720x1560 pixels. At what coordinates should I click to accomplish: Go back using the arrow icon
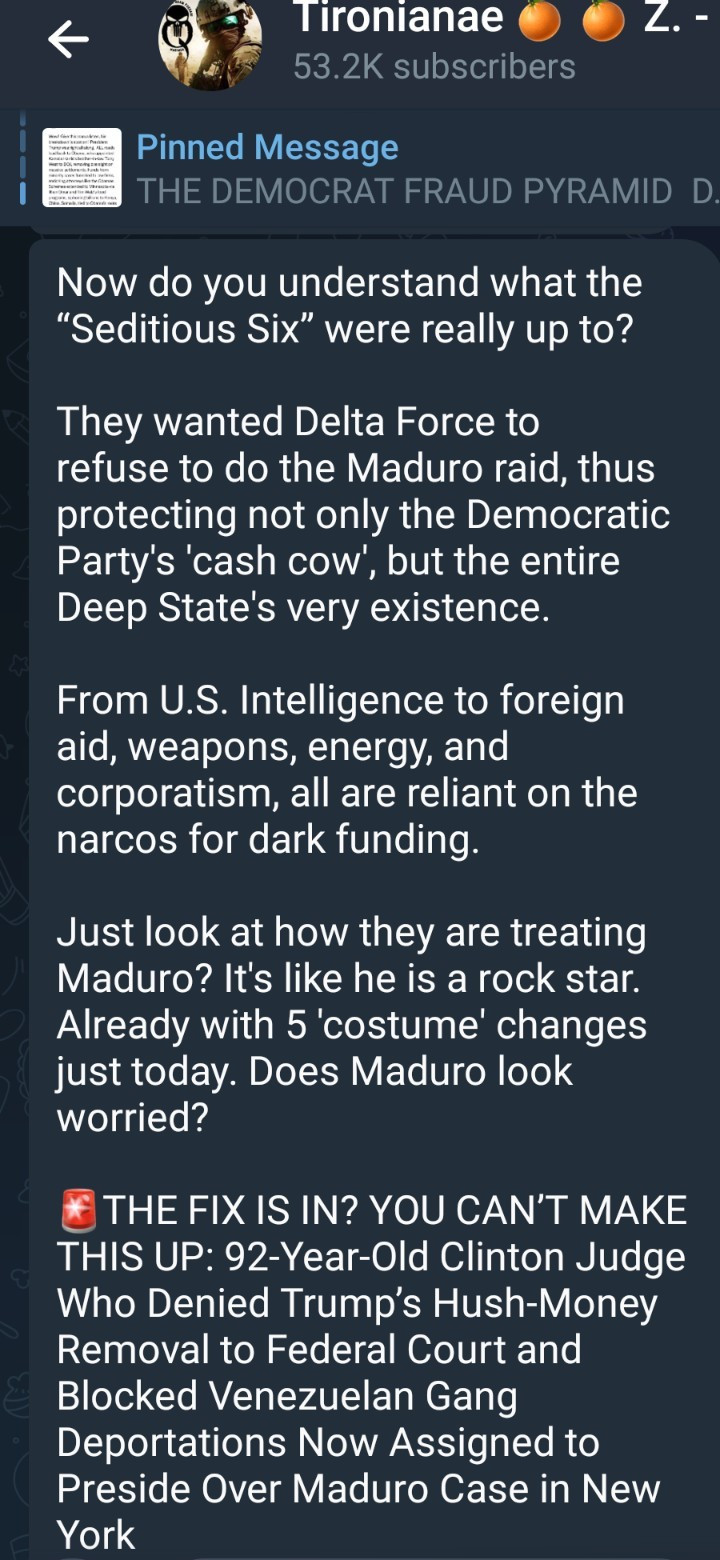(x=68, y=40)
